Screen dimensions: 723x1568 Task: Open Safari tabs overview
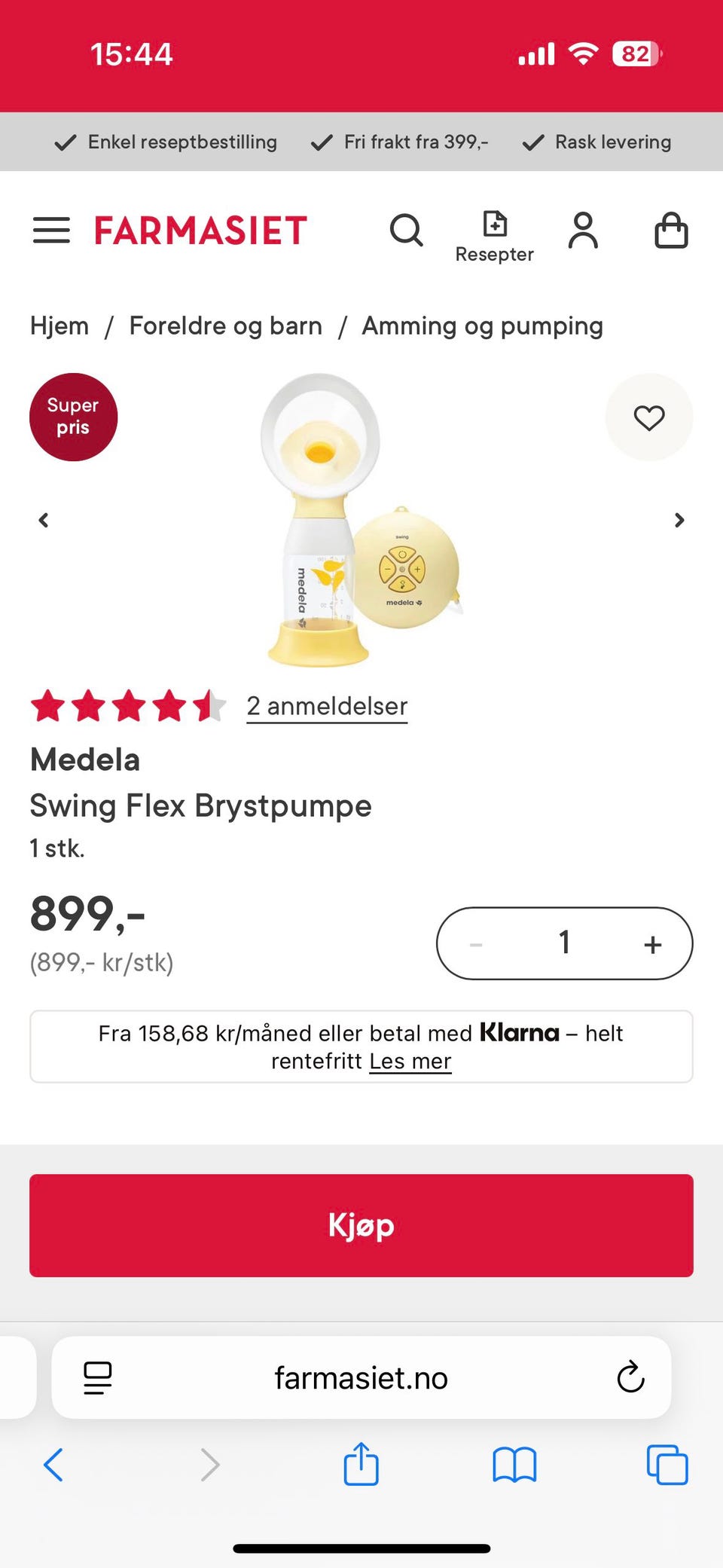[667, 1465]
